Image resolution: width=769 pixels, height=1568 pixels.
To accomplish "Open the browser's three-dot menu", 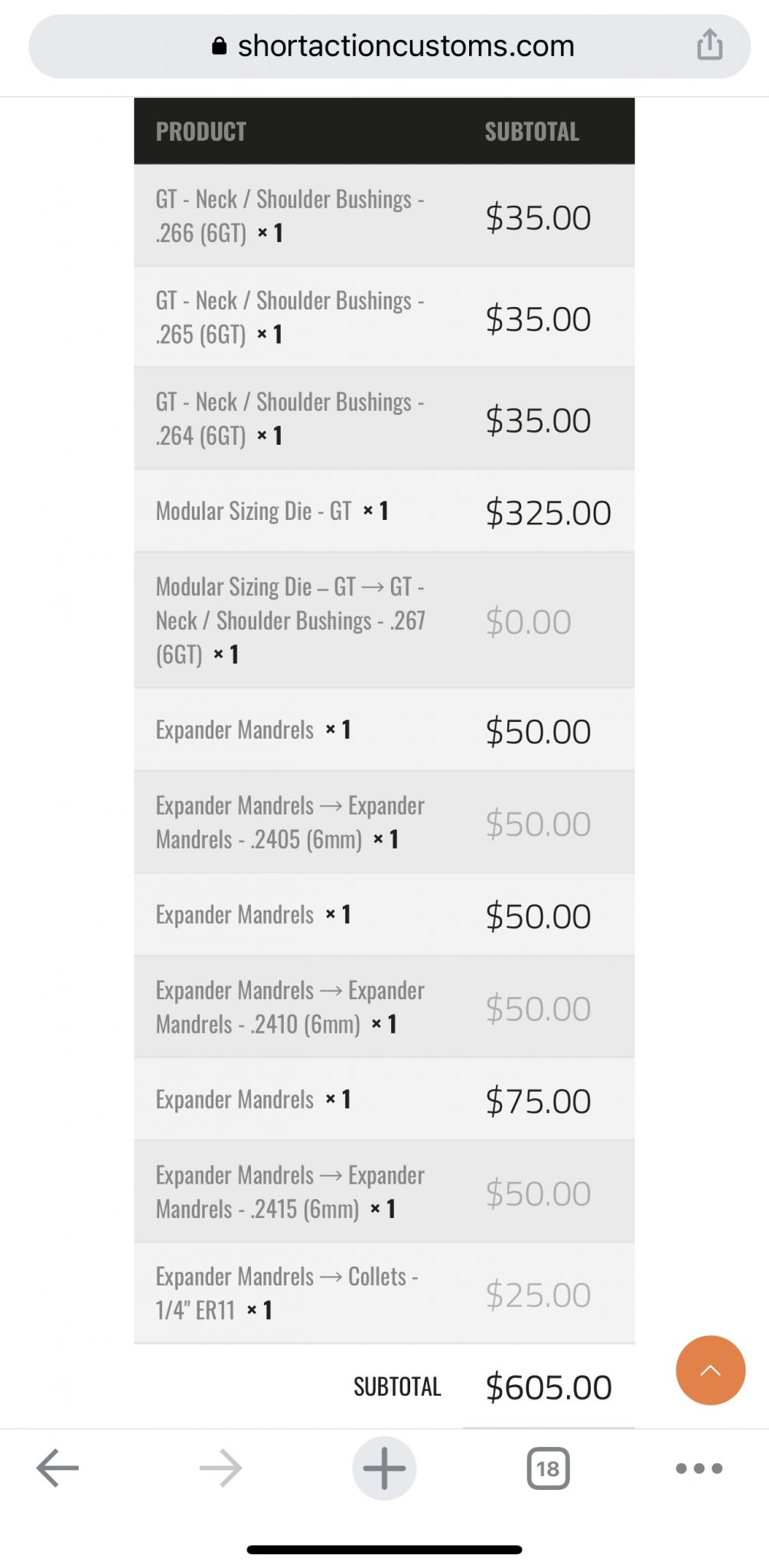I will [699, 1468].
